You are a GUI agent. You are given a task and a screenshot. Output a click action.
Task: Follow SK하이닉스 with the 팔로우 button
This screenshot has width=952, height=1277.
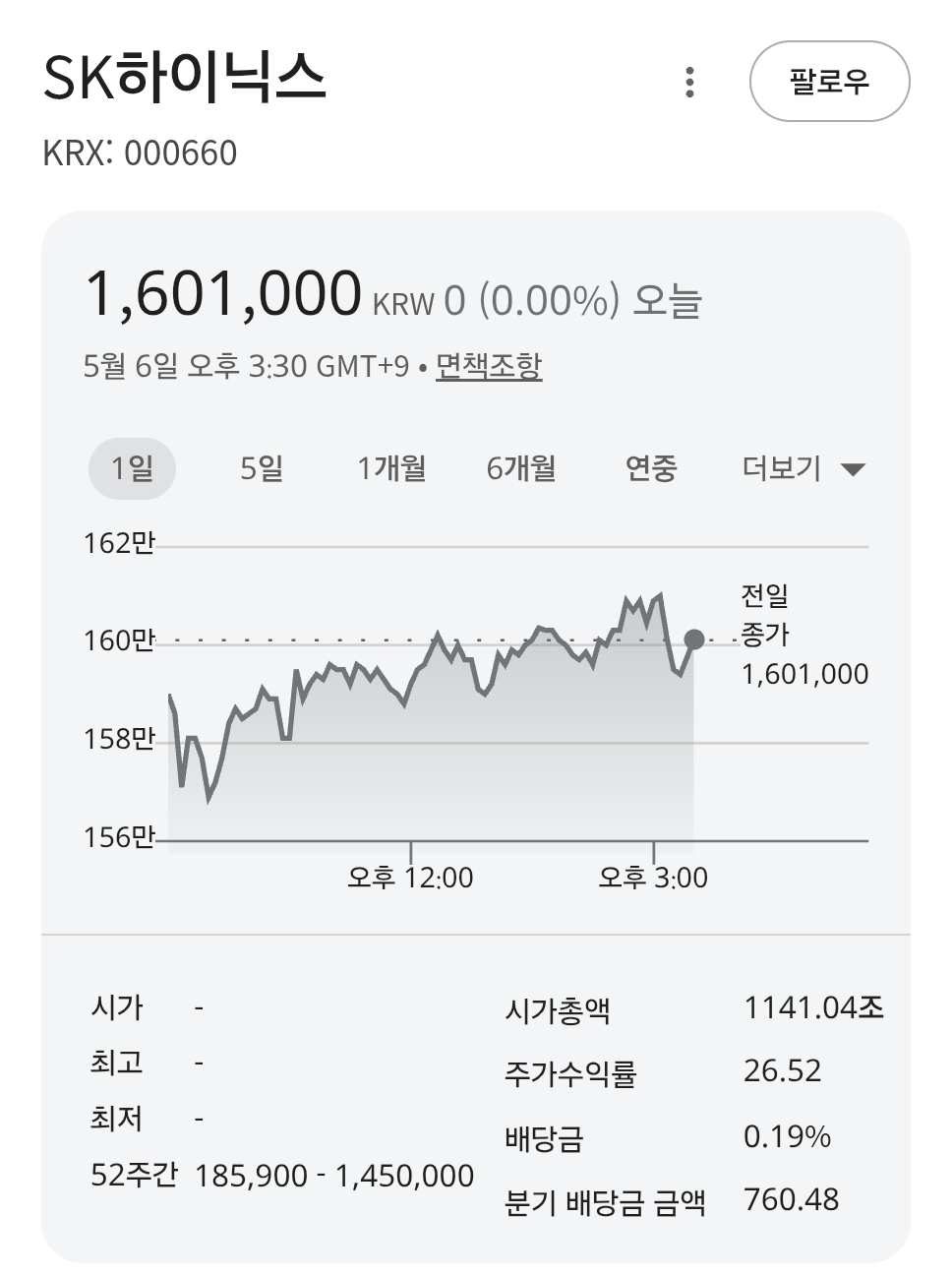click(829, 82)
